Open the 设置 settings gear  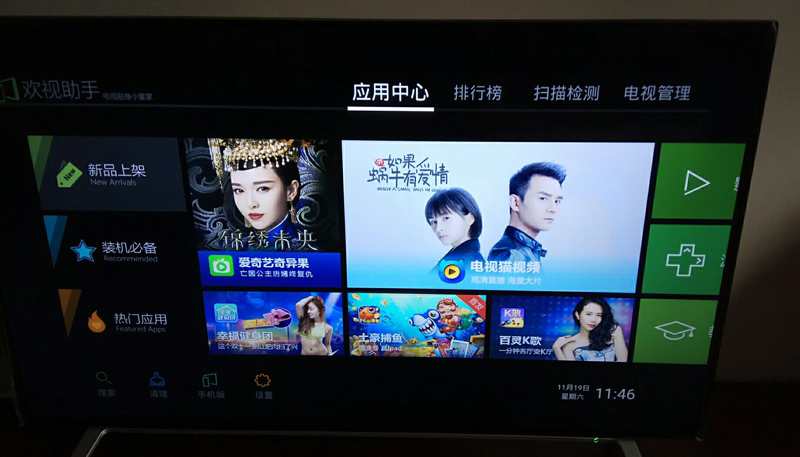tap(263, 385)
